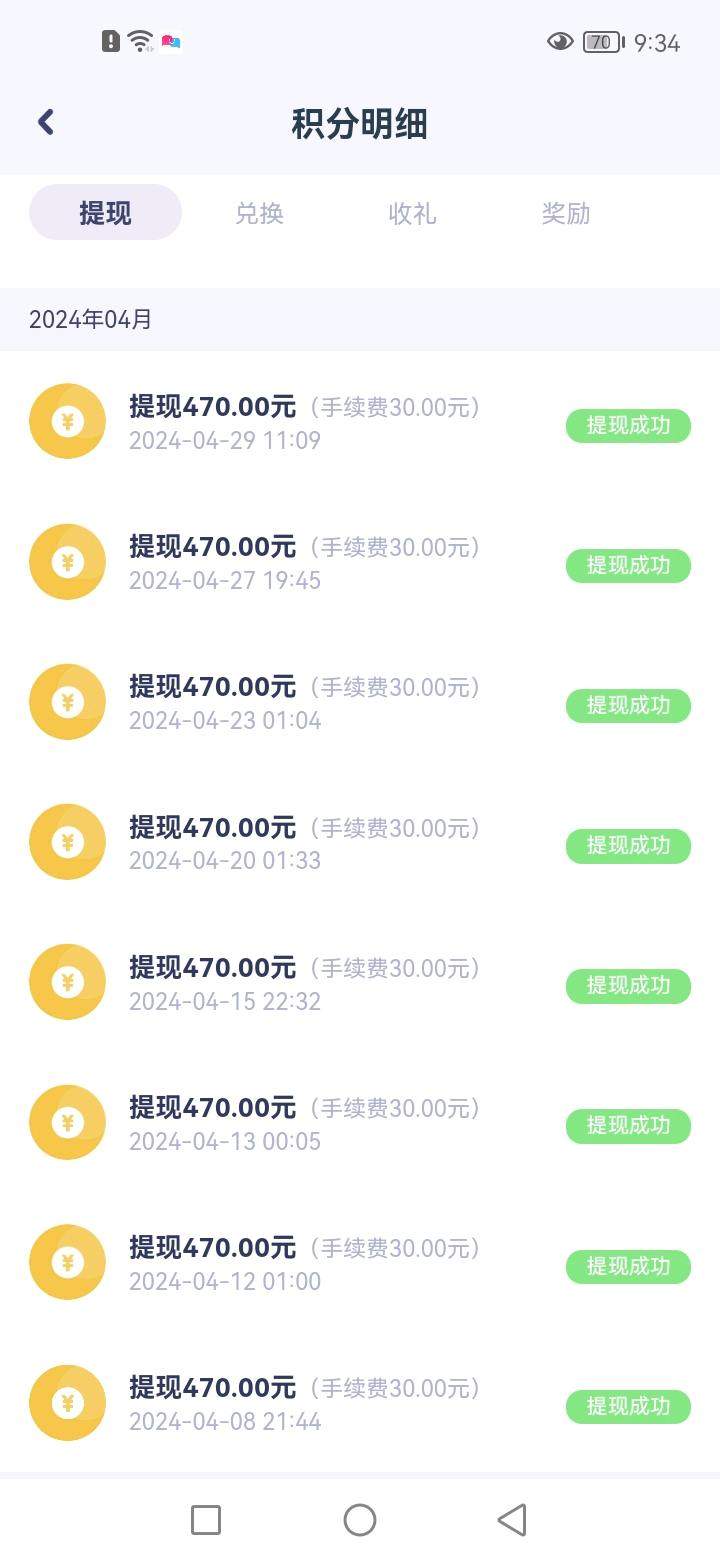Tap the eye icon in the status bar
The width and height of the screenshot is (720, 1560).
(559, 41)
